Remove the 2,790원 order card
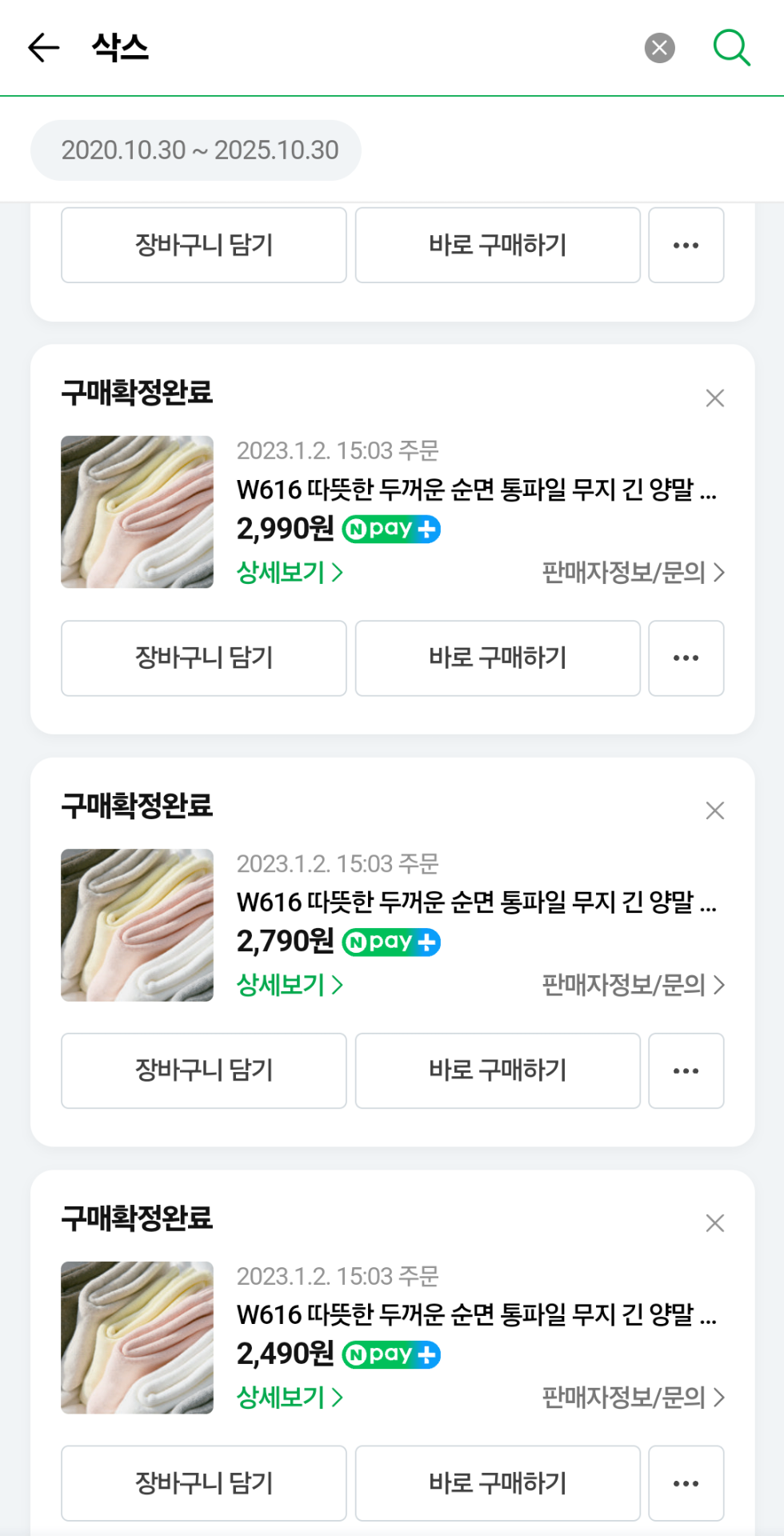This screenshot has width=784, height=1536. (714, 810)
